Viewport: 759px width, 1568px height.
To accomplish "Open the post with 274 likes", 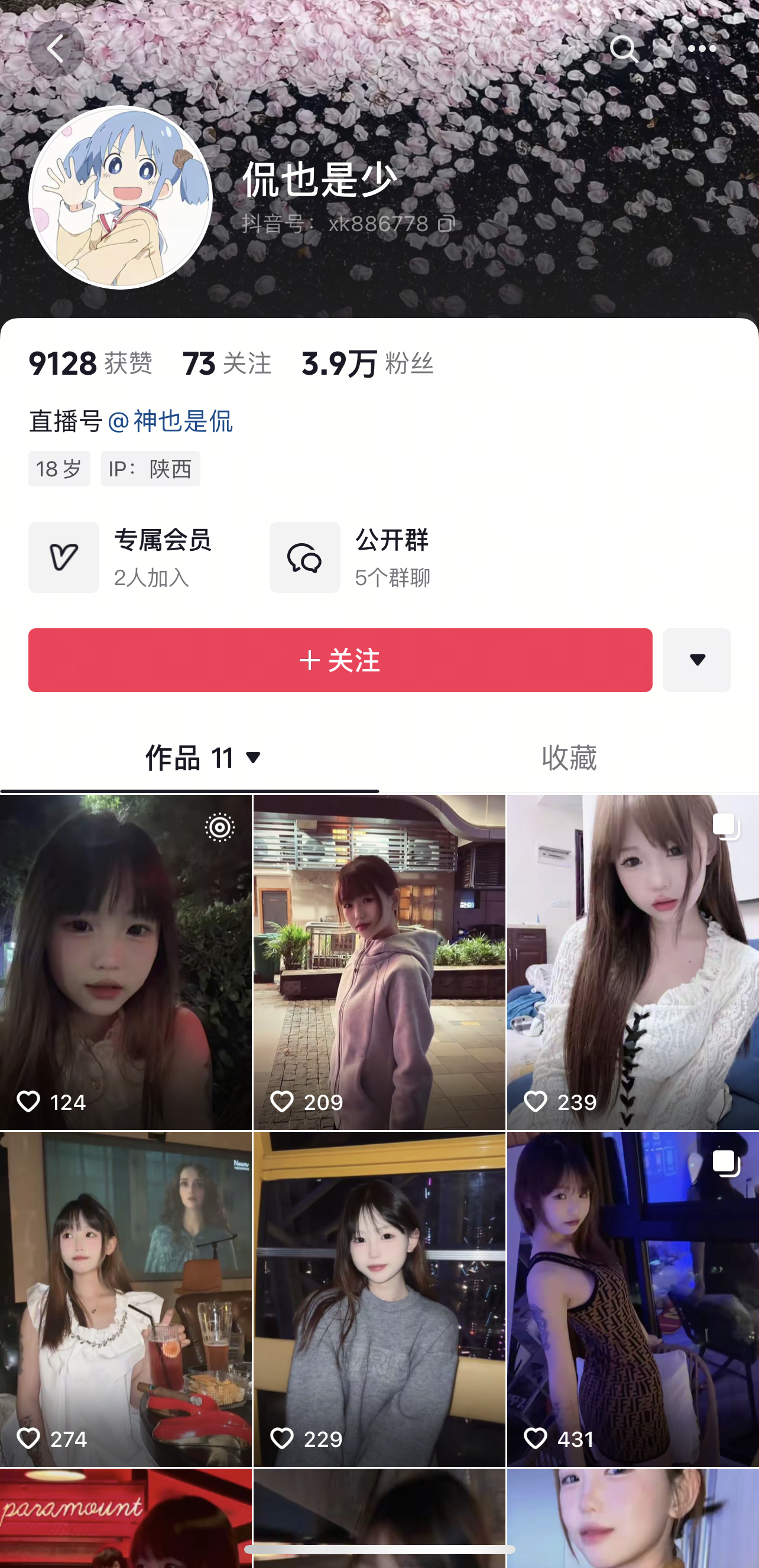I will (x=125, y=1298).
